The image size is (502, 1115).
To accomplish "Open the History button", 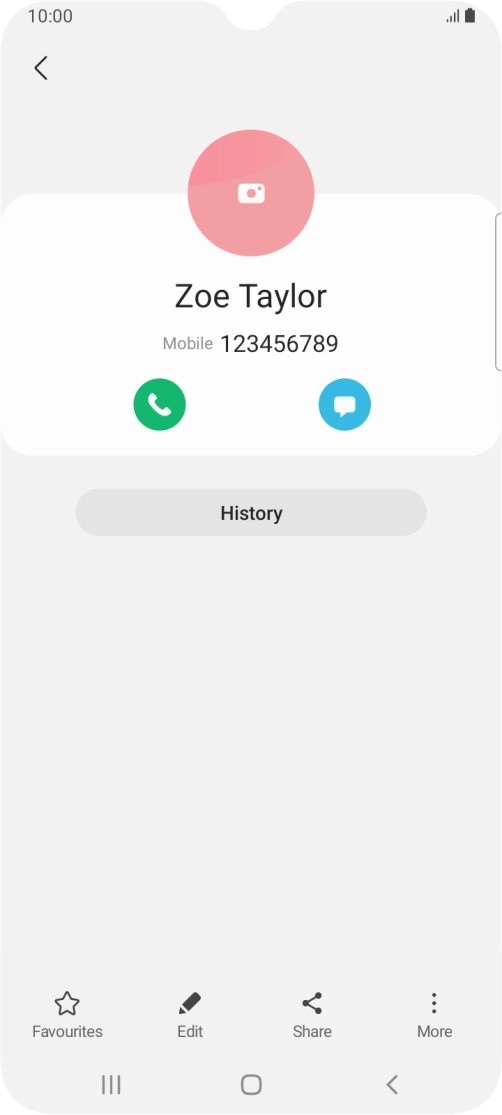I will click(x=251, y=513).
